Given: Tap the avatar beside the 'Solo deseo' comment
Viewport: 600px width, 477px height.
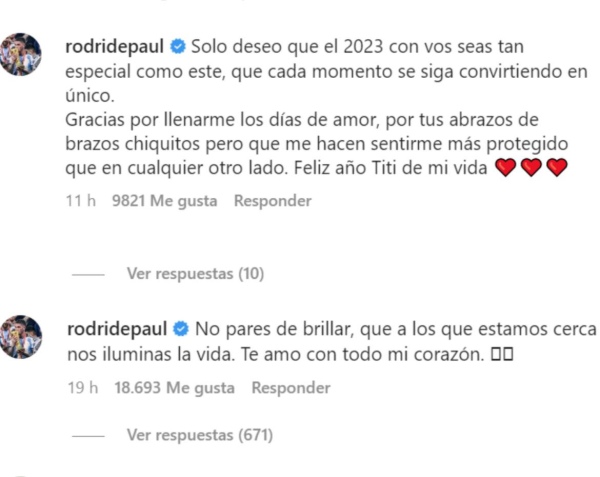Looking at the screenshot, I should pyautogui.click(x=20, y=55).
